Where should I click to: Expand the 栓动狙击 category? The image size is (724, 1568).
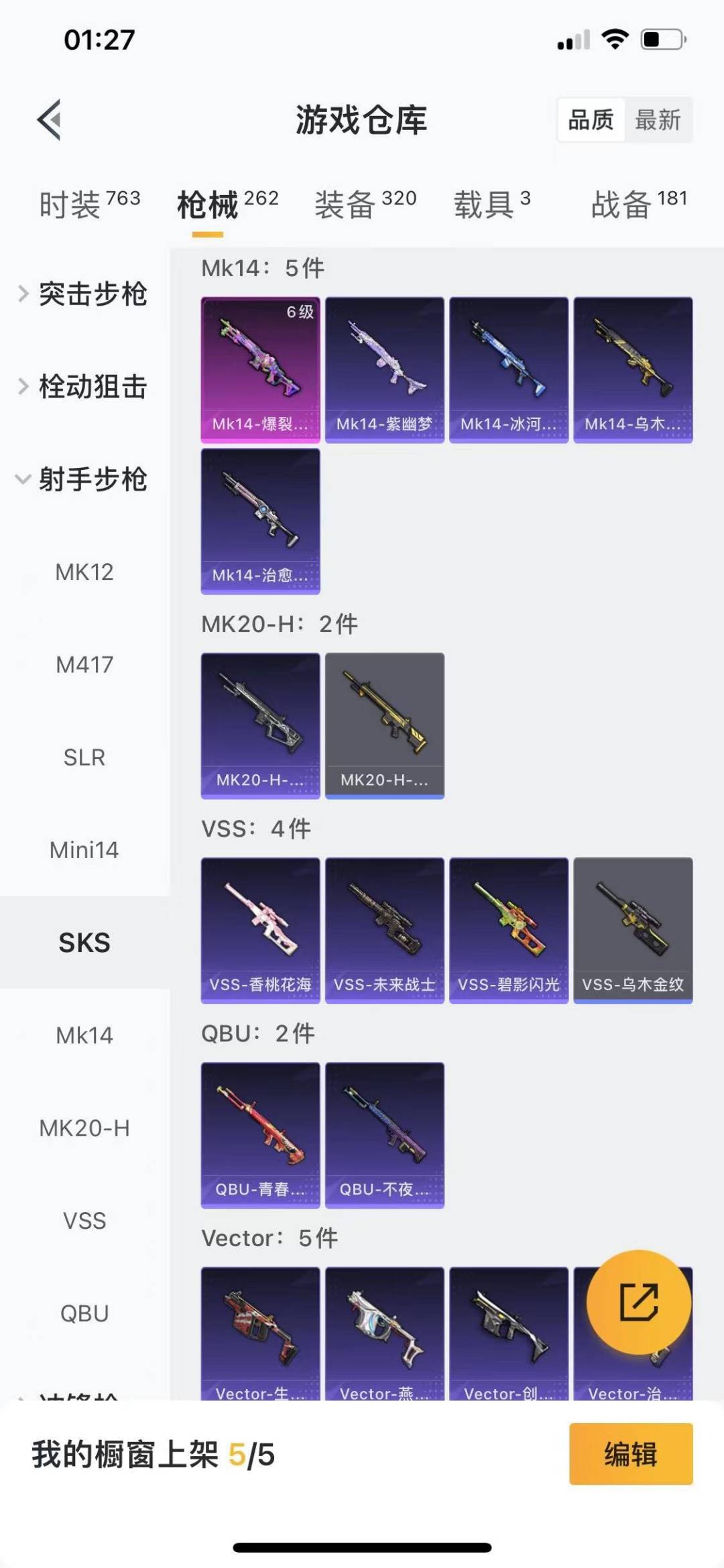[84, 387]
